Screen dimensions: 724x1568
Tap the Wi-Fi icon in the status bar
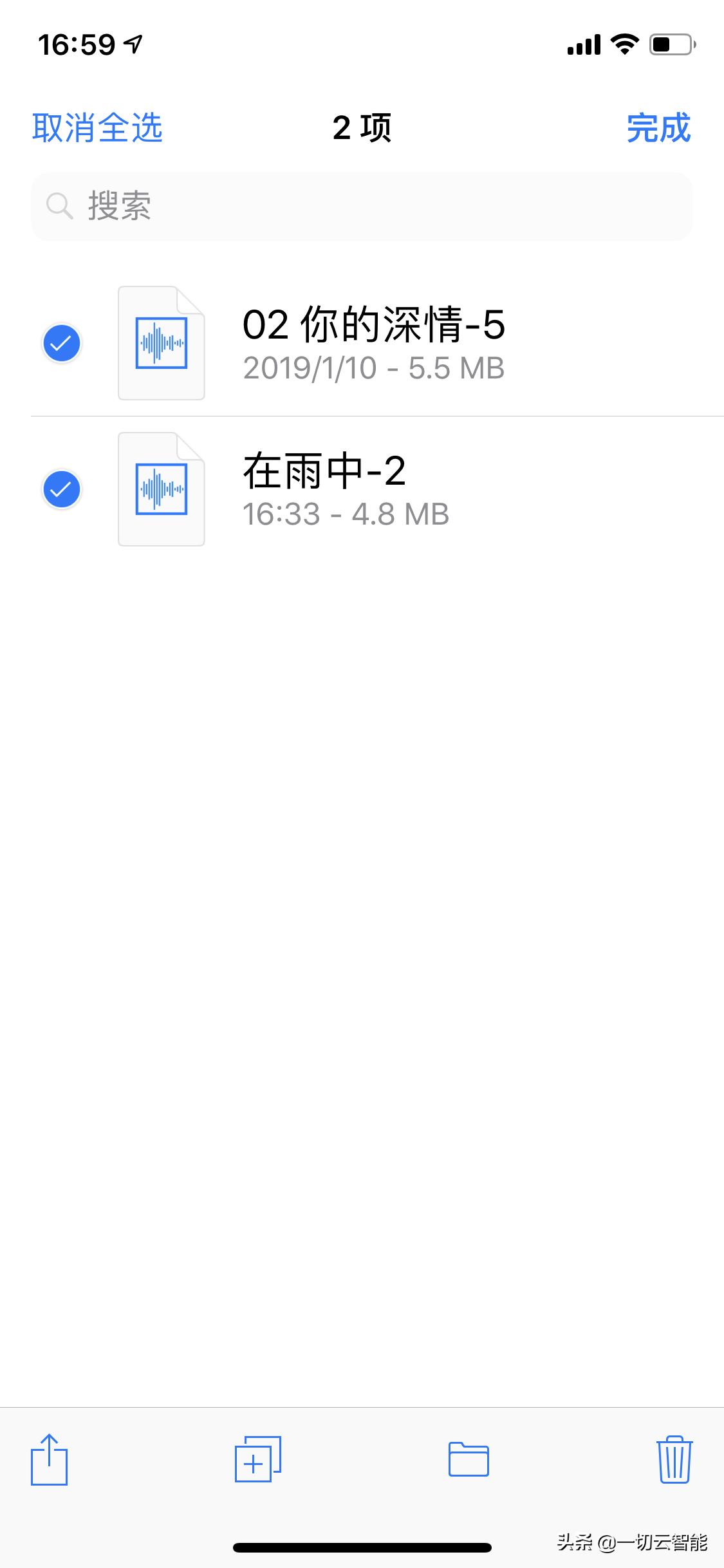pyautogui.click(x=622, y=44)
